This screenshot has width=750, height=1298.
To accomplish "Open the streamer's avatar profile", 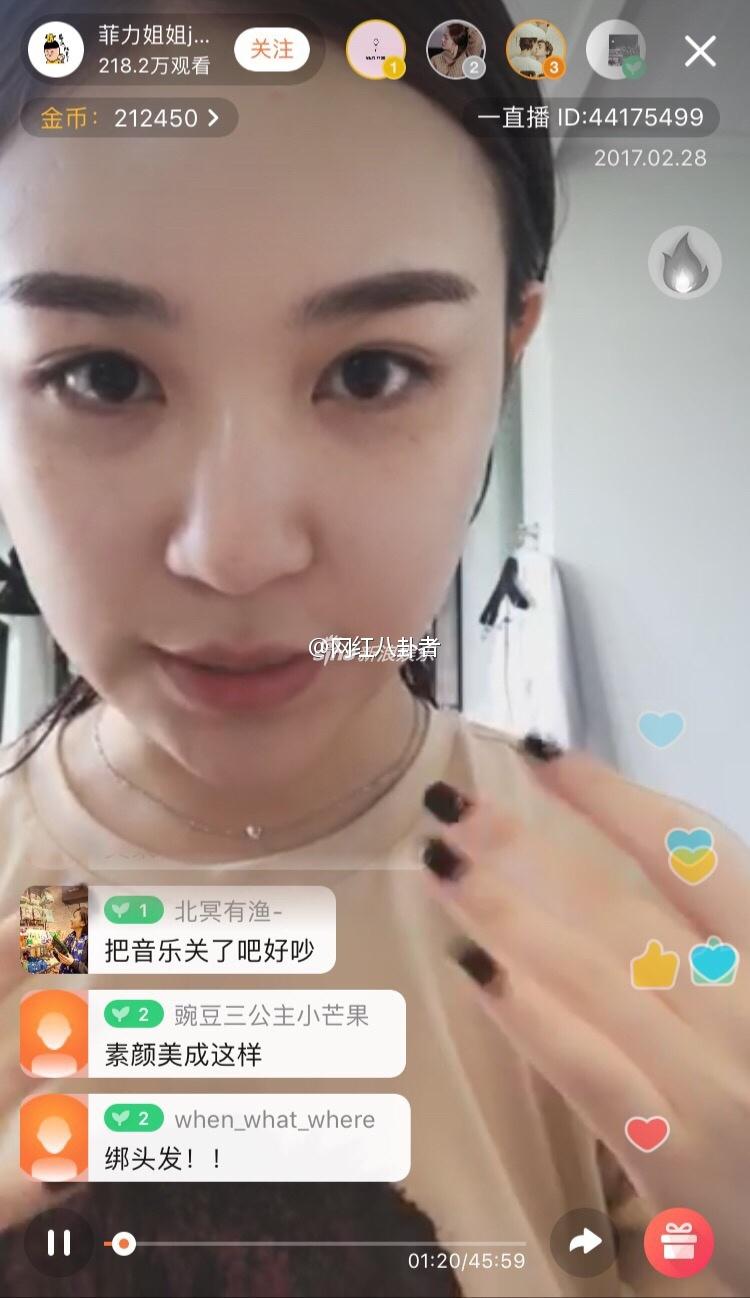I will tap(56, 50).
